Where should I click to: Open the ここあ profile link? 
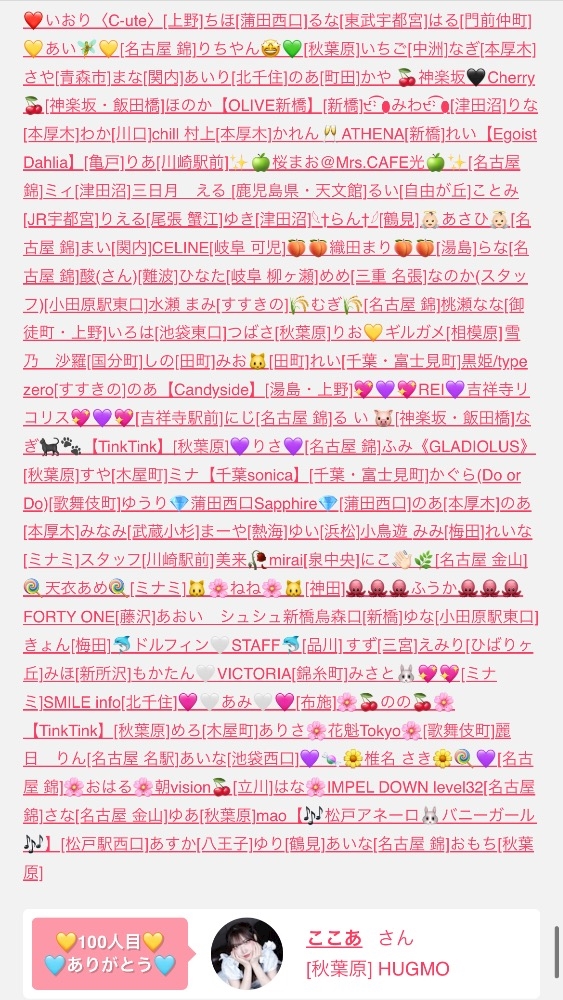334,938
